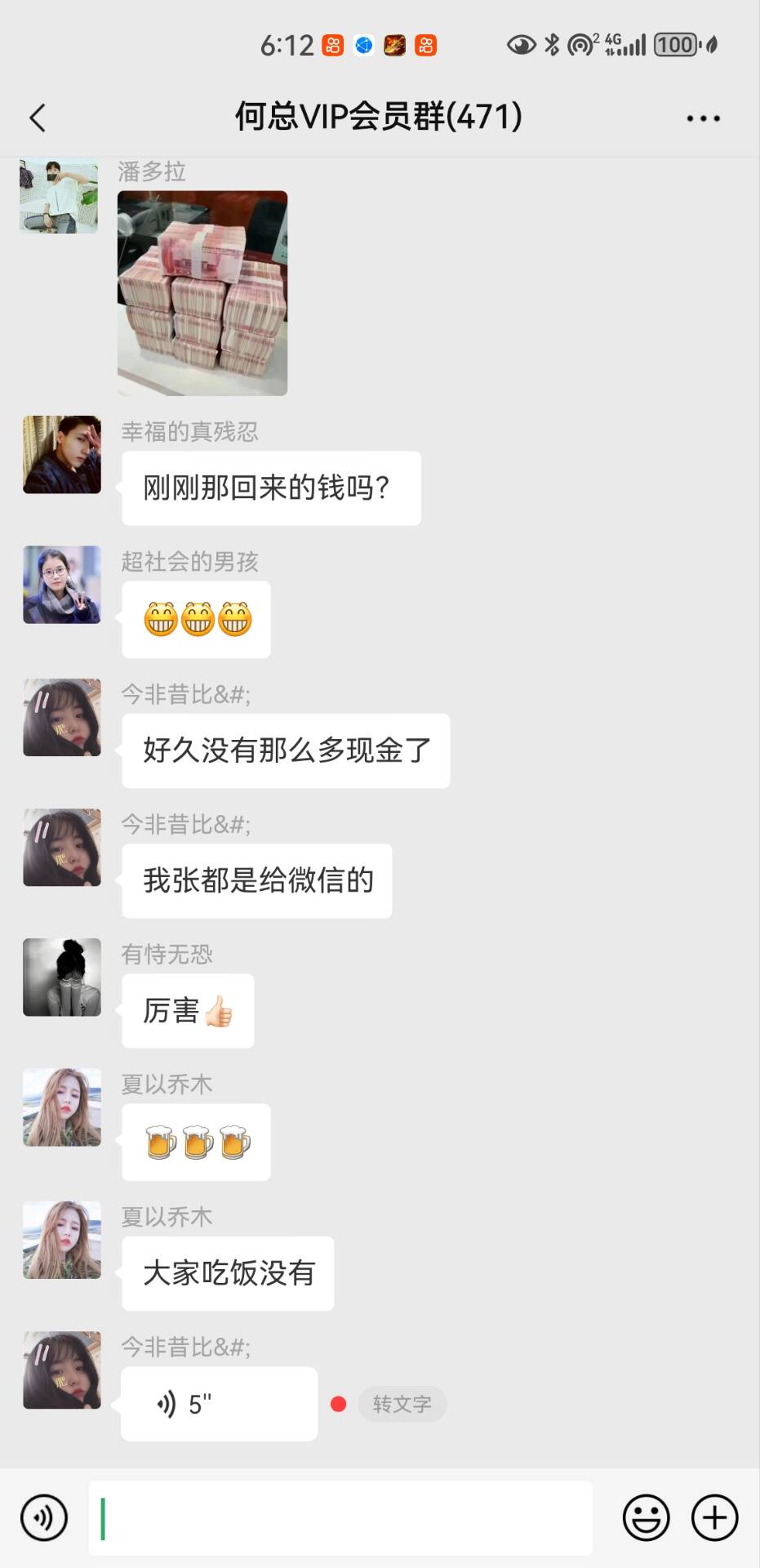Open 幸福的真残忍's avatar profile
This screenshot has height=1568, width=760.
[62, 455]
